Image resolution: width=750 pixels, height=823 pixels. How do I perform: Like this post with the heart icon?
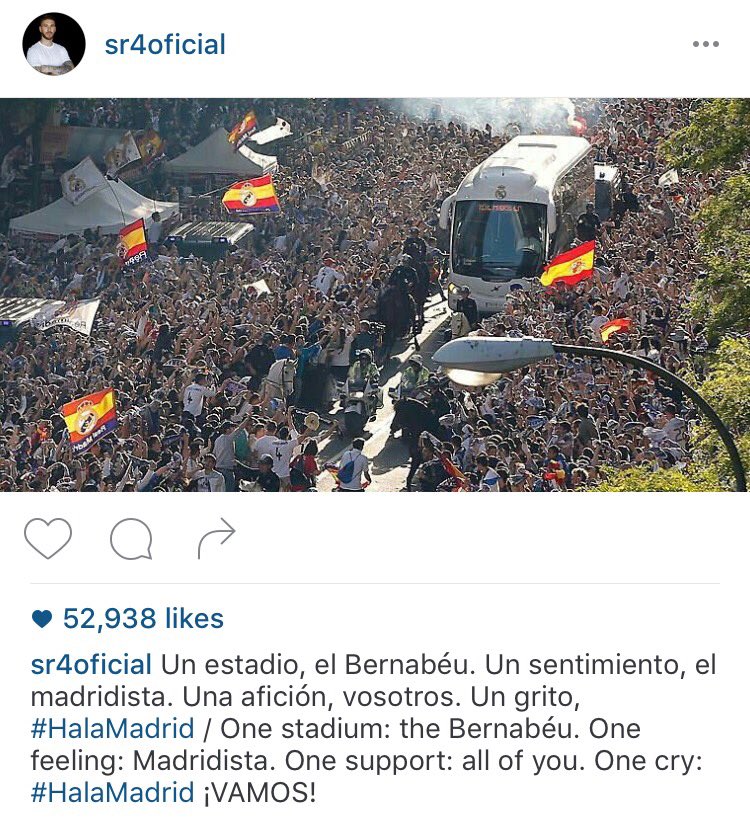48,539
